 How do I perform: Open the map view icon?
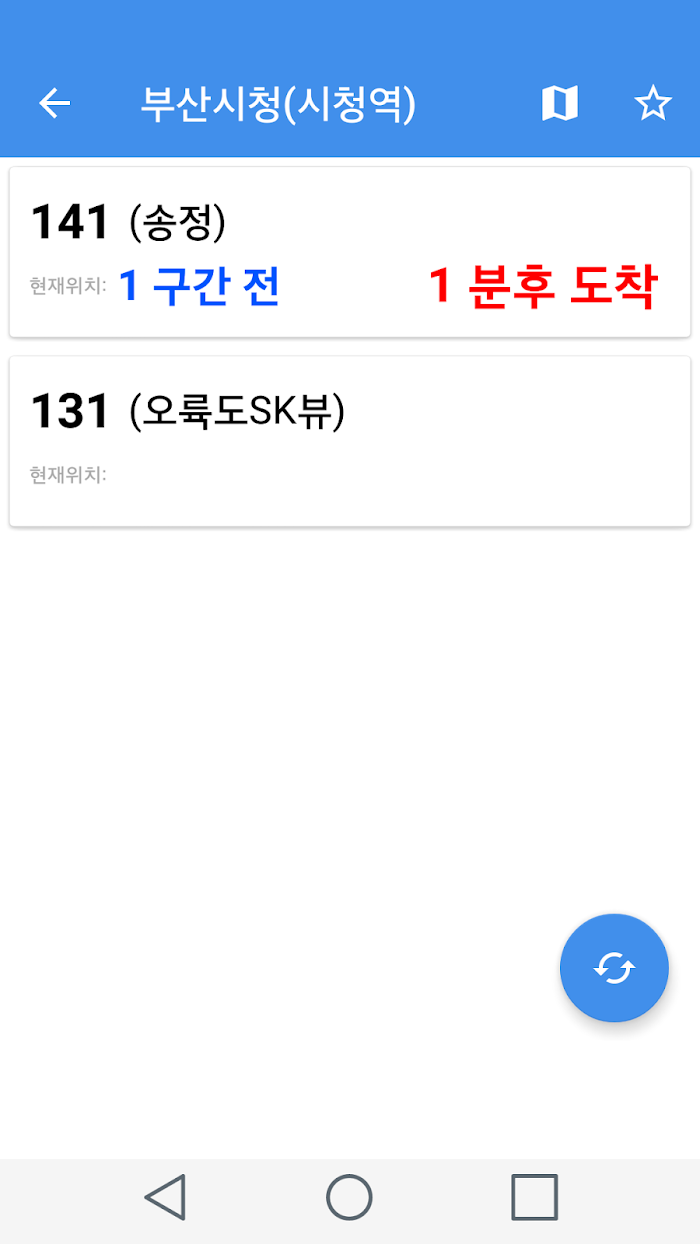(560, 103)
